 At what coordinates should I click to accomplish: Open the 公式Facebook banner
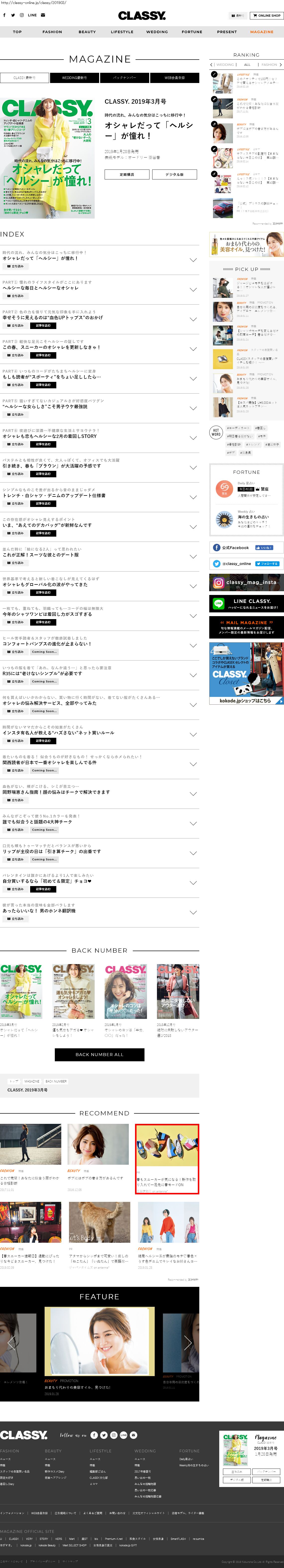pos(246,547)
